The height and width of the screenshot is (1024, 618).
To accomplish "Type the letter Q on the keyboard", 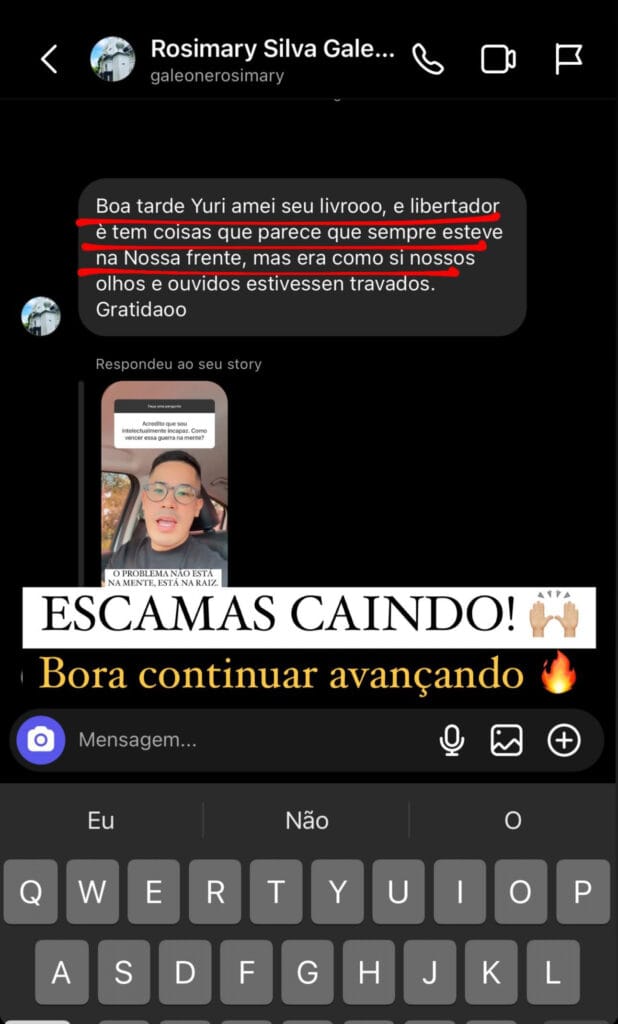I will [31, 892].
